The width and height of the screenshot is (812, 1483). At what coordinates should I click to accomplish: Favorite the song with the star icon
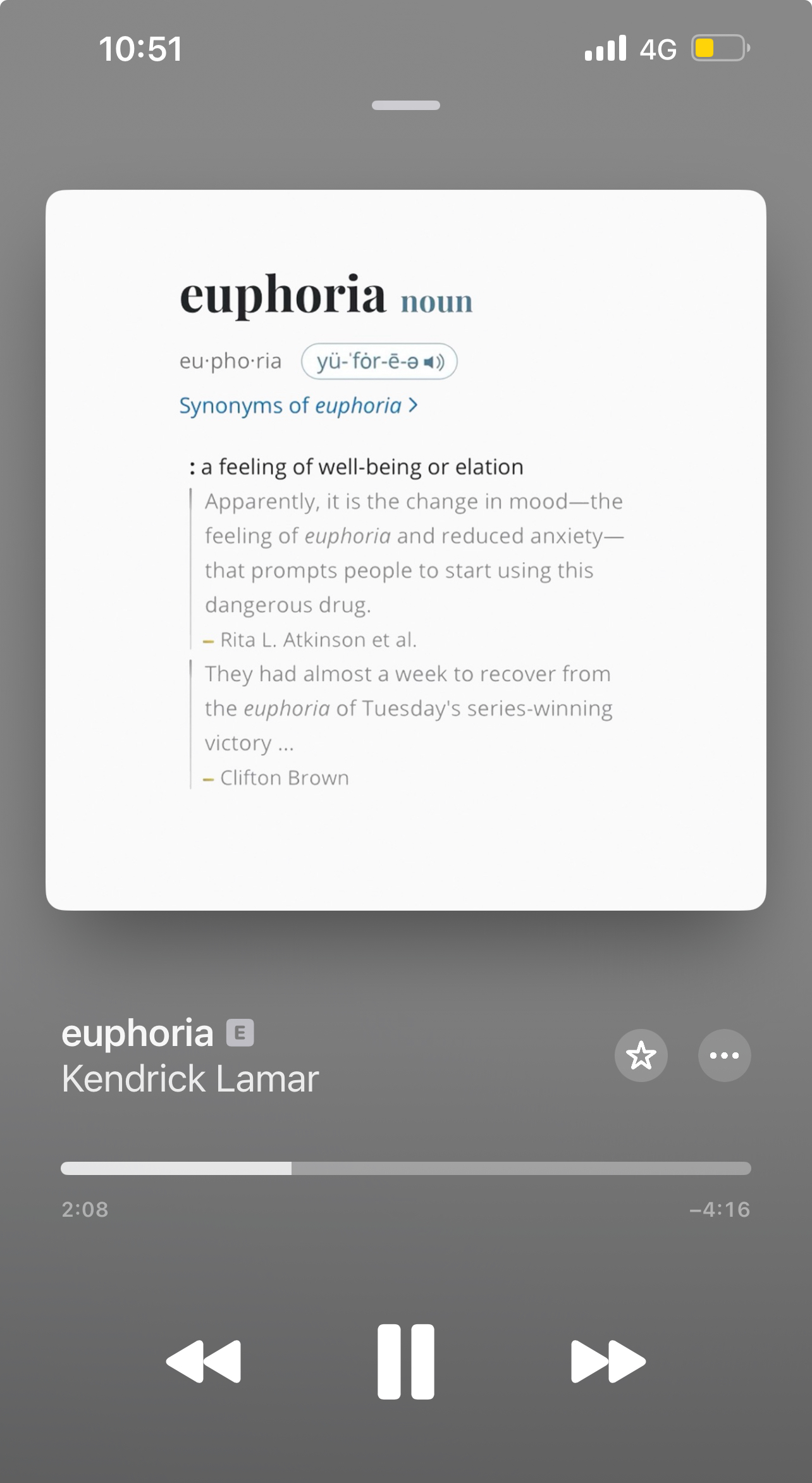[x=641, y=1055]
